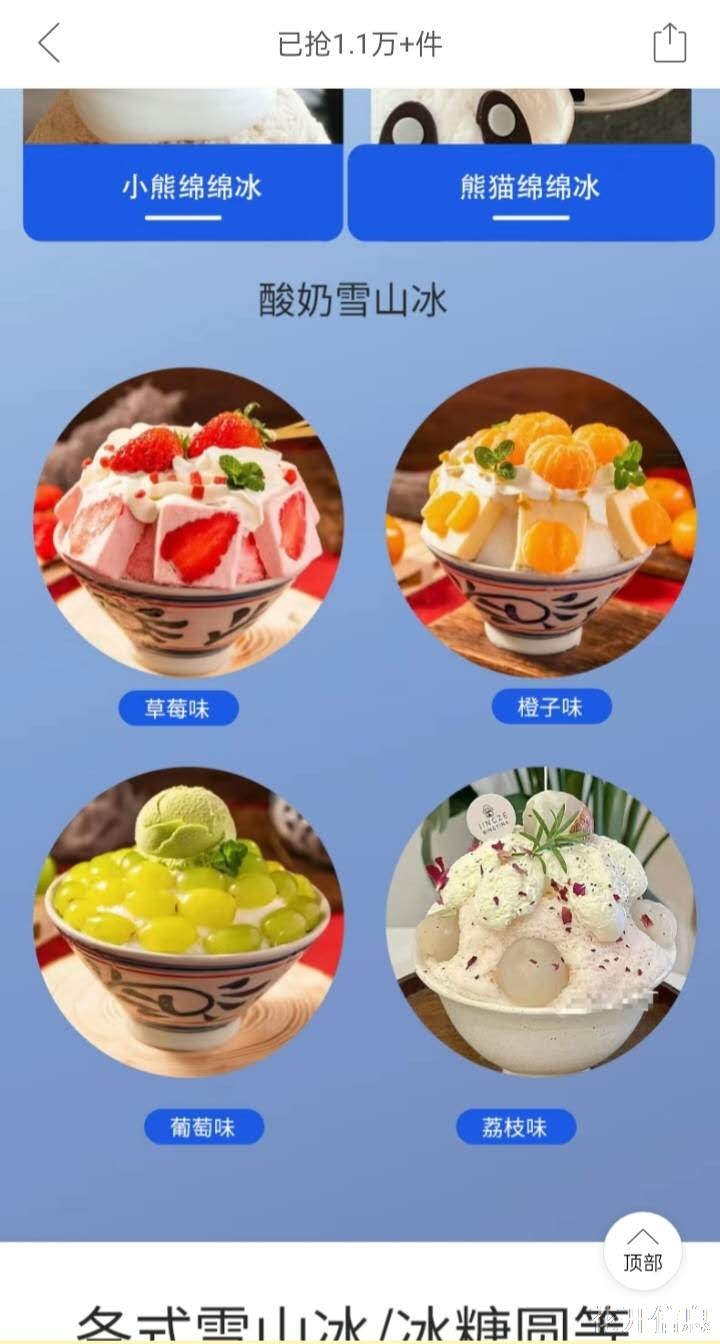Jump to top with the 顶部 button
Screen dimensions: 720x1344
pos(642,1251)
